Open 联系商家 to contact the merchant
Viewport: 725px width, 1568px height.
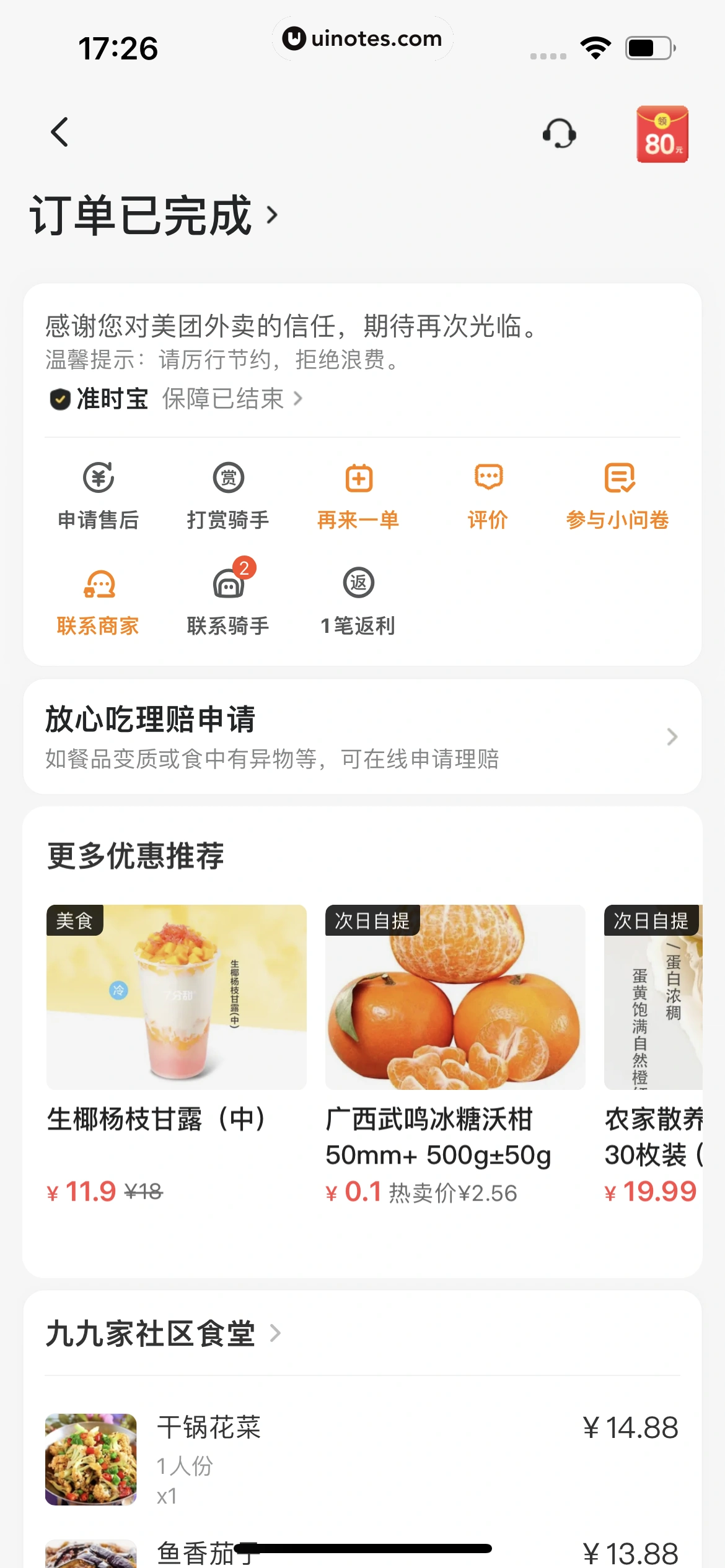(x=98, y=601)
